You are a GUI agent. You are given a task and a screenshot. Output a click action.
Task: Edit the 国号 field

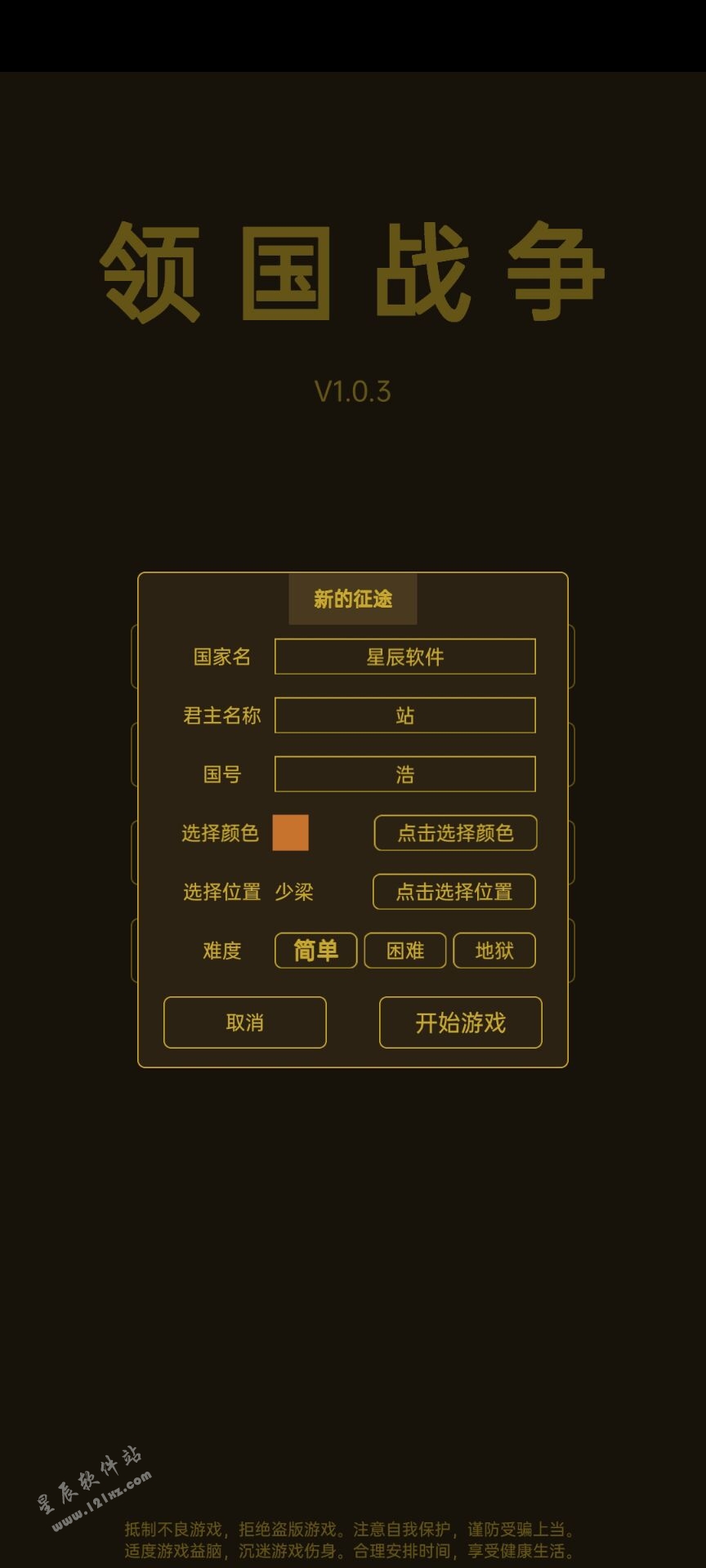[x=404, y=774]
